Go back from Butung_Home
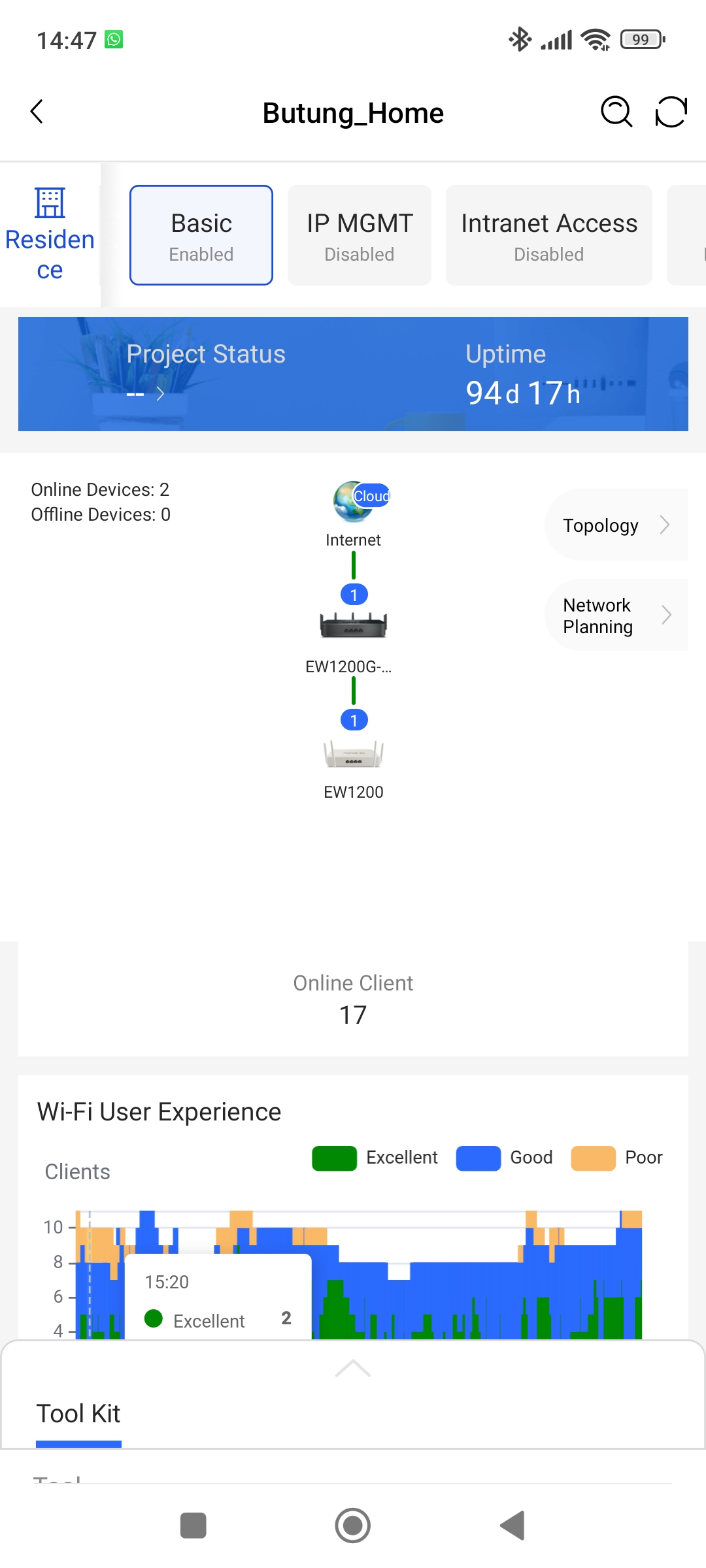The width and height of the screenshot is (706, 1568). tap(37, 112)
